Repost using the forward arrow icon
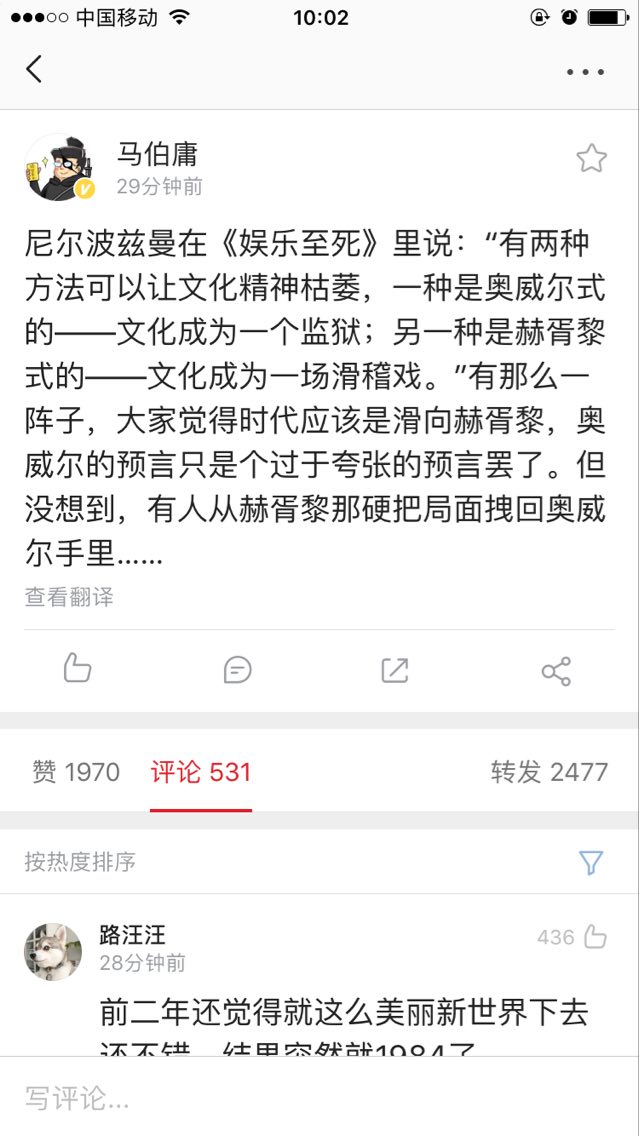The image size is (639, 1136). click(x=395, y=670)
